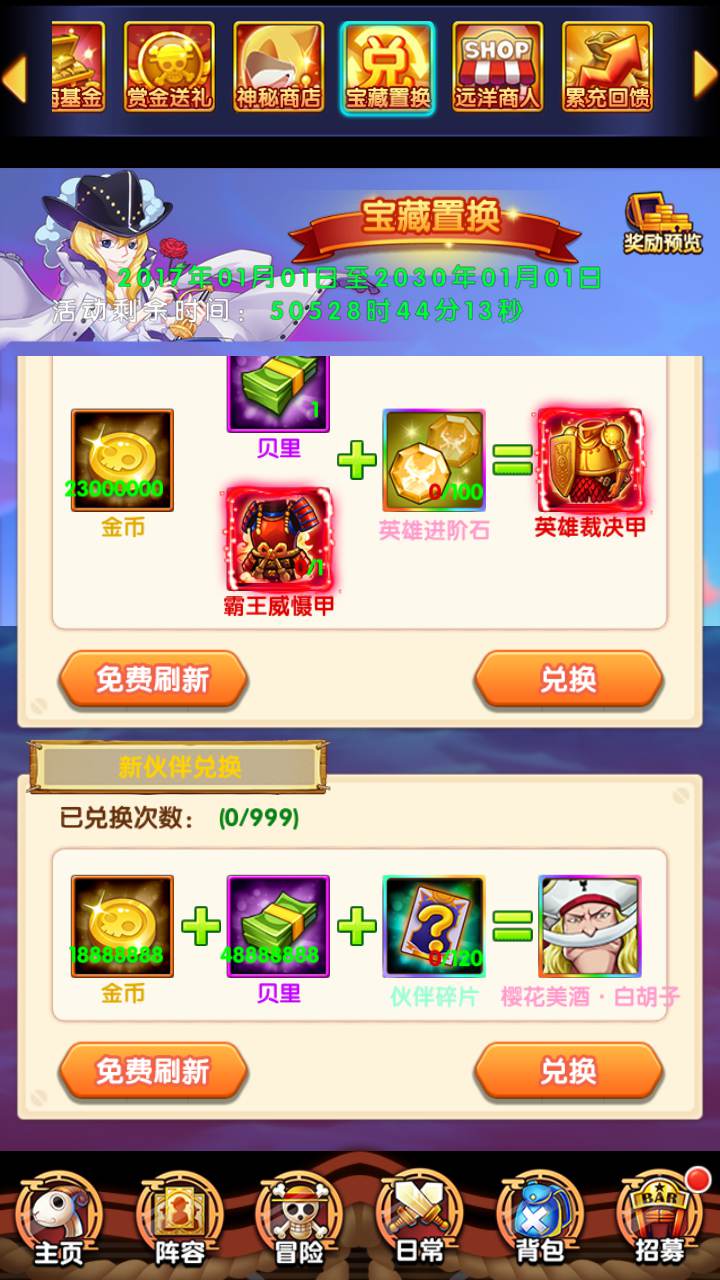Tap 兑换 for 樱花美酒·白胡子 partner

568,1071
